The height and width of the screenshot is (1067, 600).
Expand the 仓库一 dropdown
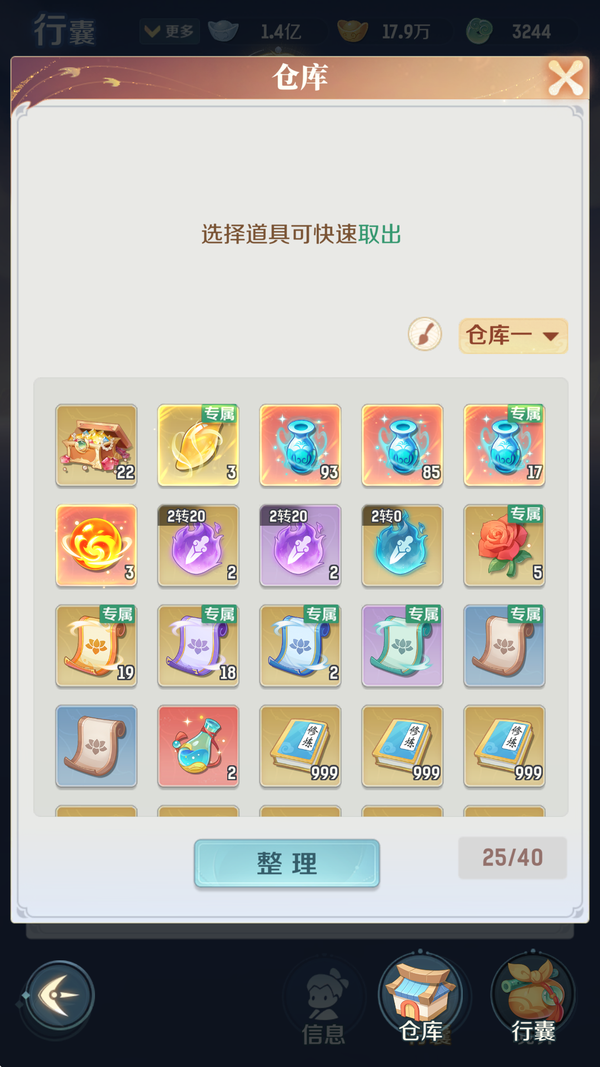513,336
